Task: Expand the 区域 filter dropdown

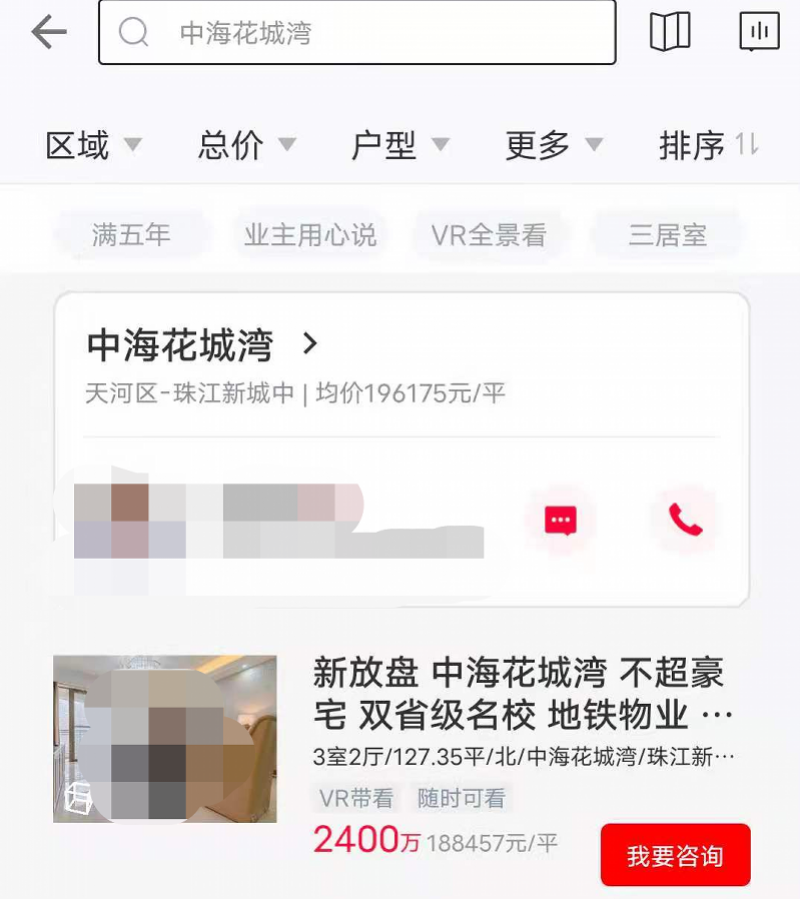Action: point(93,146)
